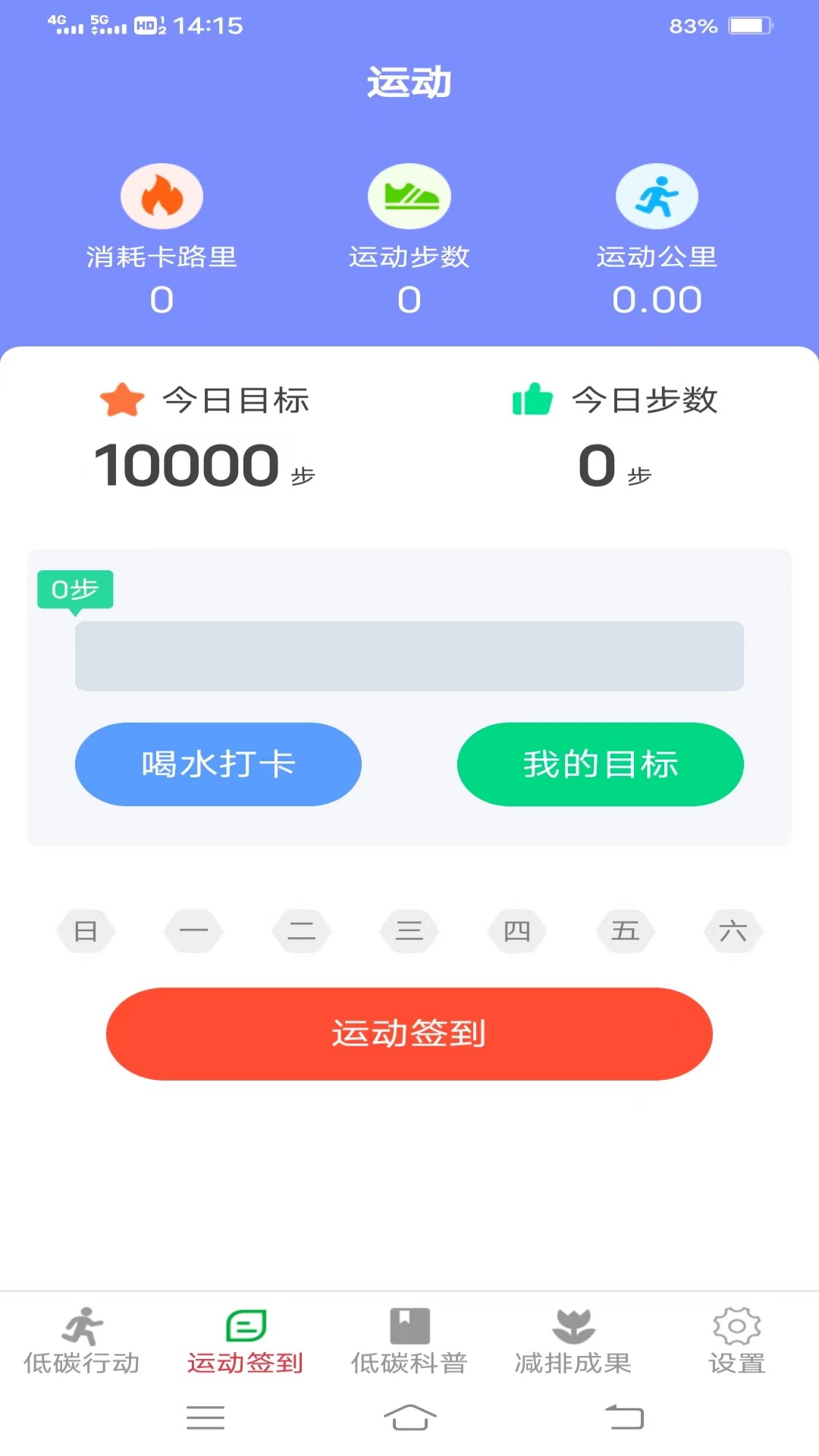Screen dimensions: 819x1456
Task: Check in with the 运动签到 button
Action: (x=409, y=1034)
